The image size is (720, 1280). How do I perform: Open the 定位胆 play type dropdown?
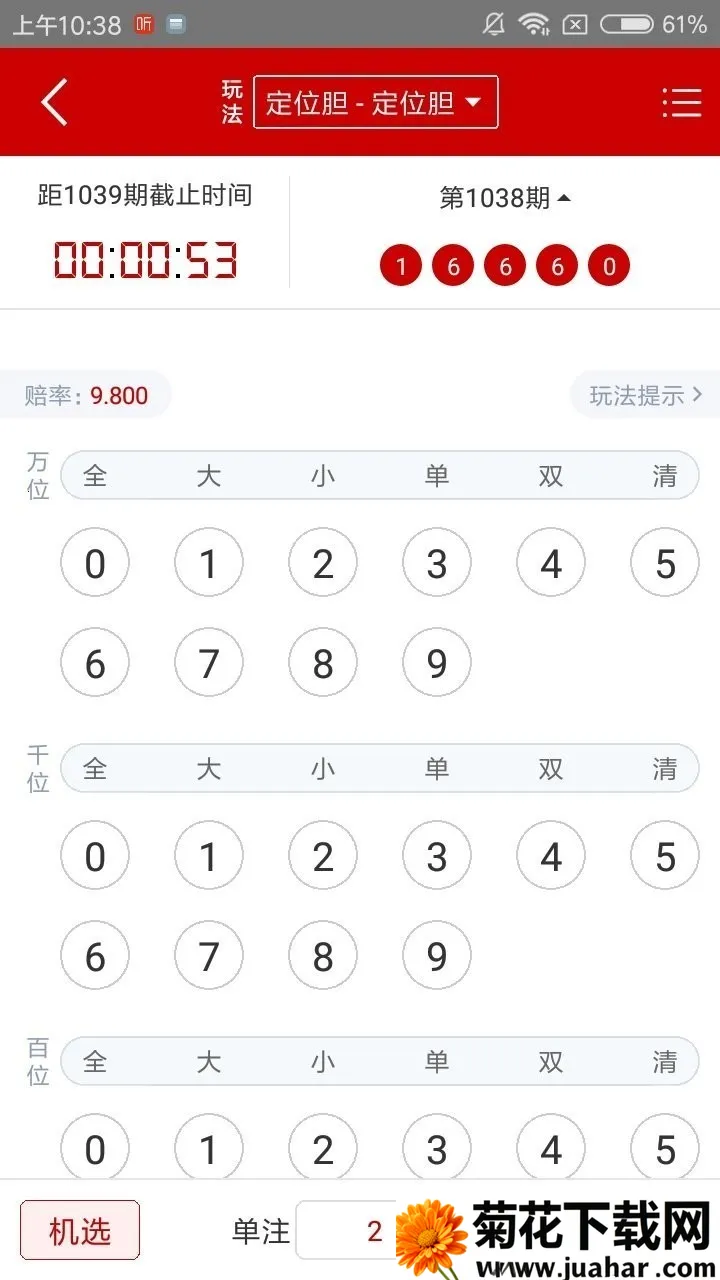click(376, 101)
